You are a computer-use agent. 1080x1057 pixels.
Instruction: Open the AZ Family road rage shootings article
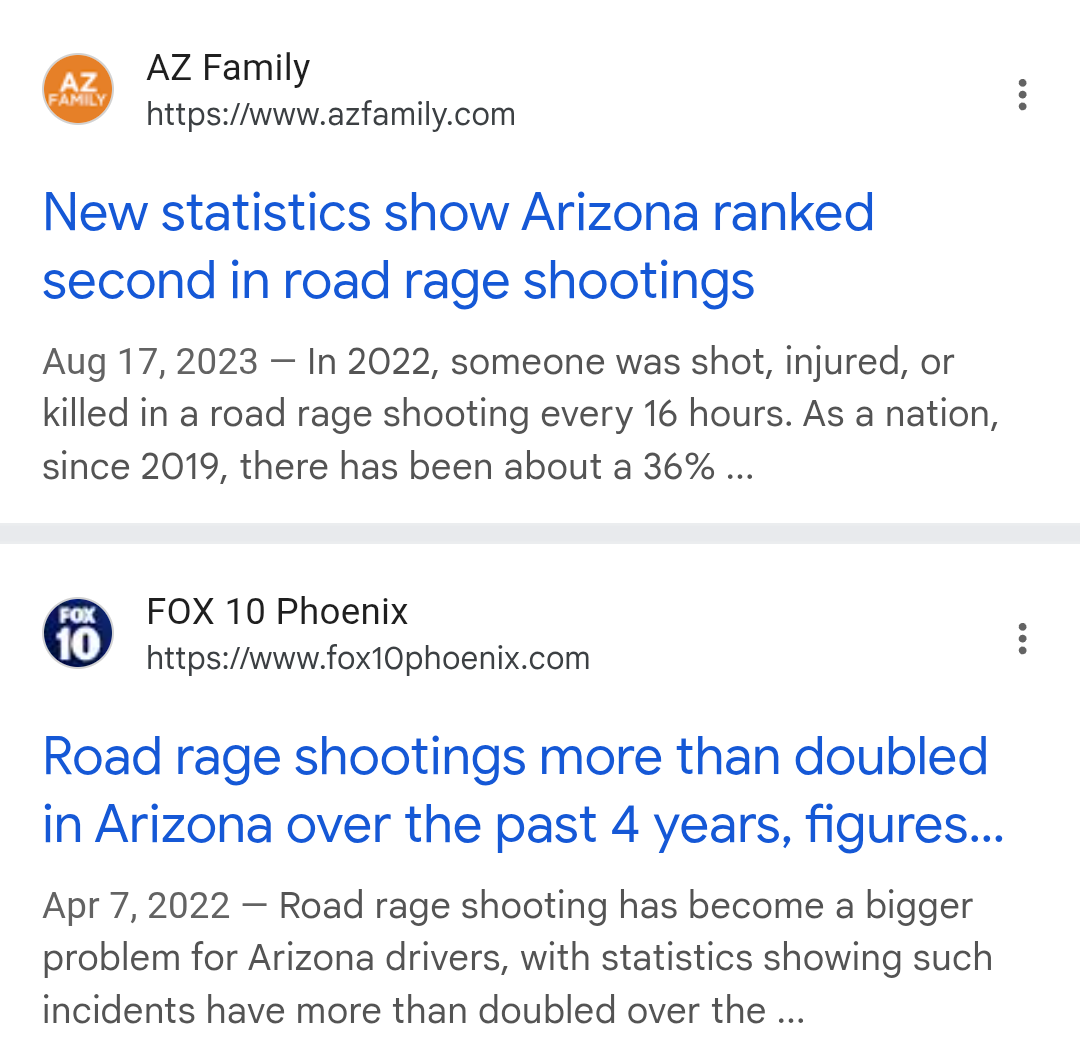click(458, 247)
